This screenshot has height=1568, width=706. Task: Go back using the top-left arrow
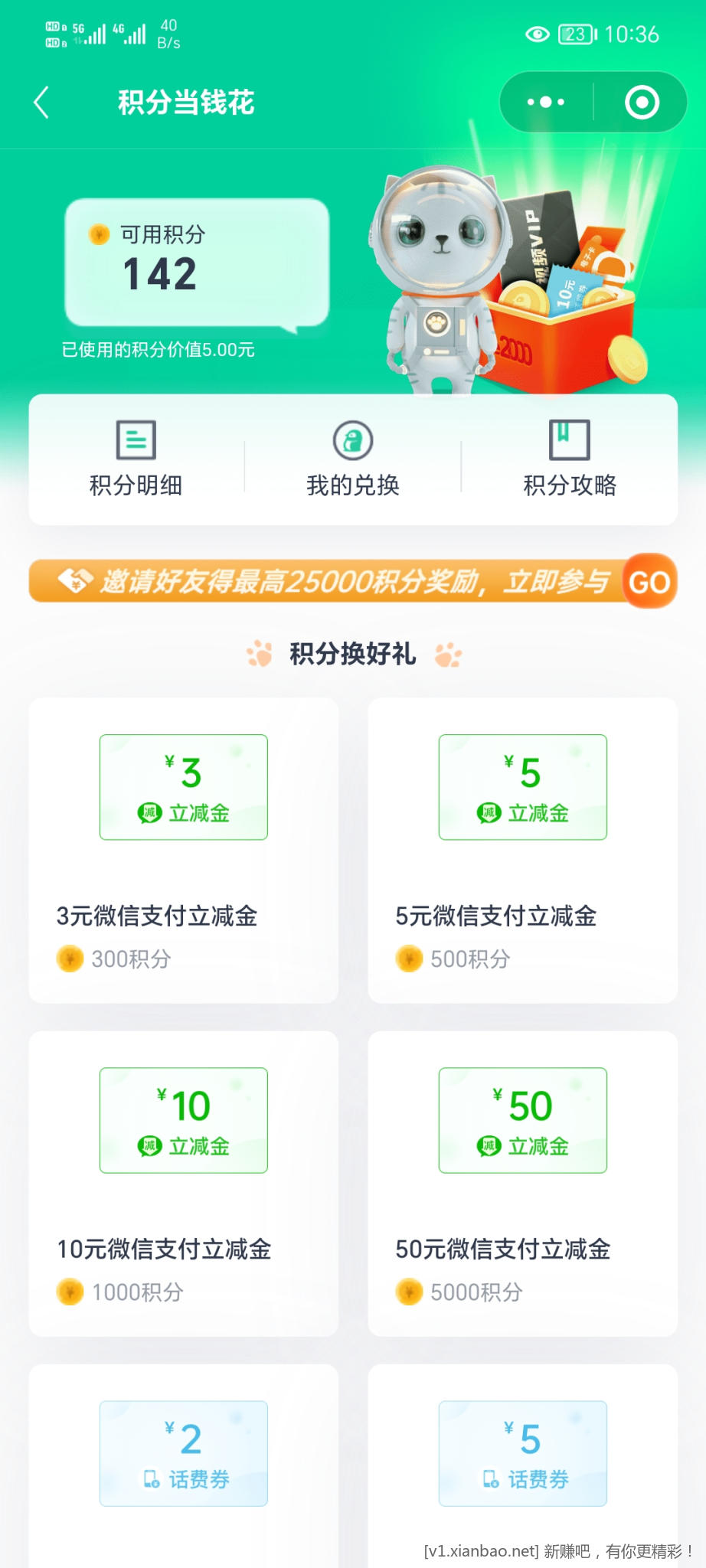click(x=42, y=103)
